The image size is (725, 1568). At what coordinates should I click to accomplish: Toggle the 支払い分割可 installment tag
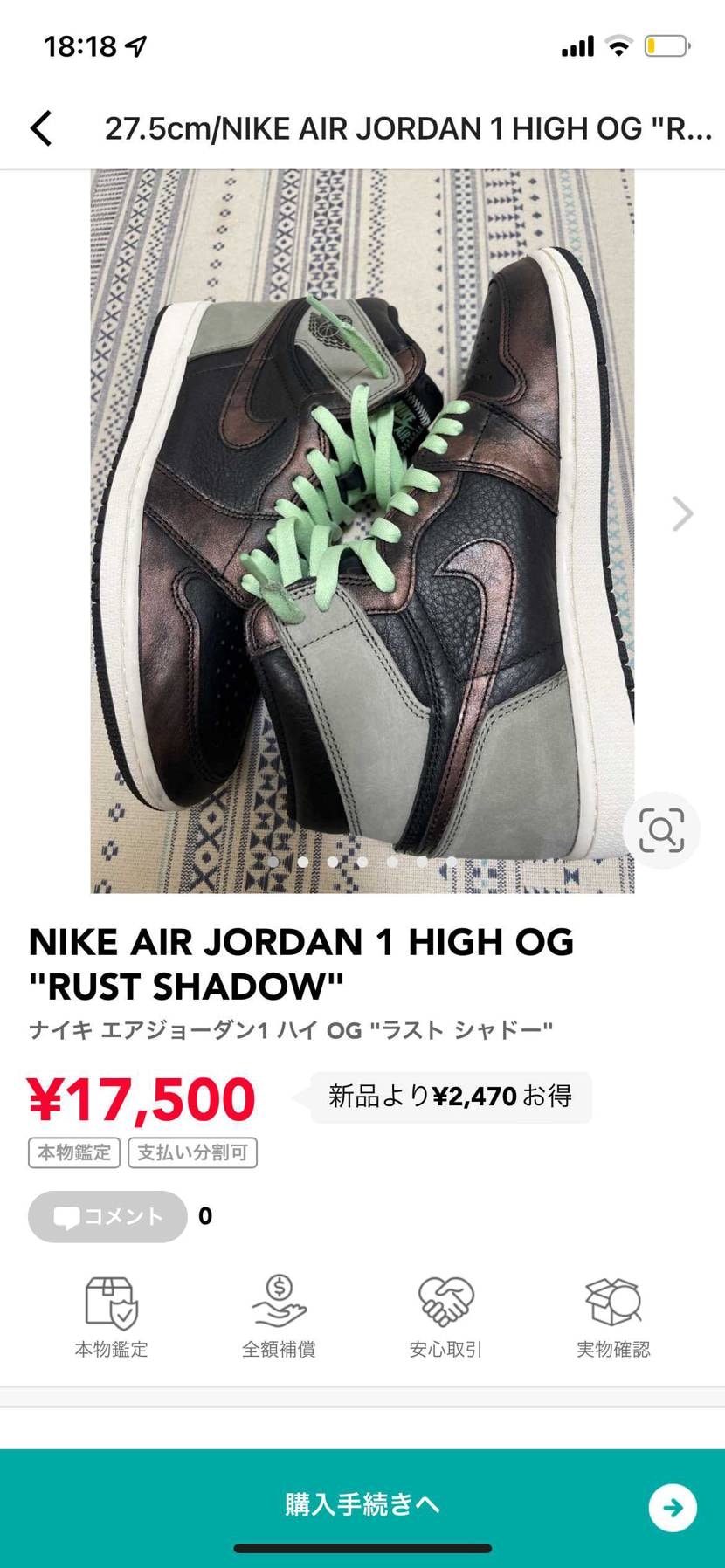pos(192,1152)
